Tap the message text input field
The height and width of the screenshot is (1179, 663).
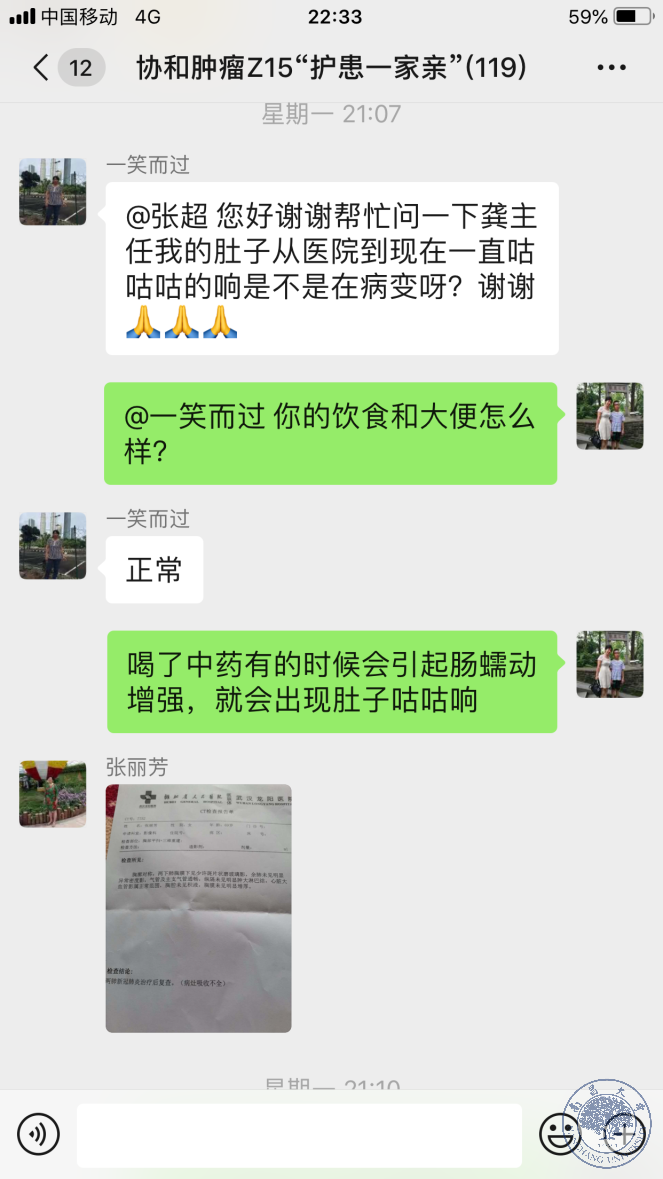pyautogui.click(x=298, y=1135)
